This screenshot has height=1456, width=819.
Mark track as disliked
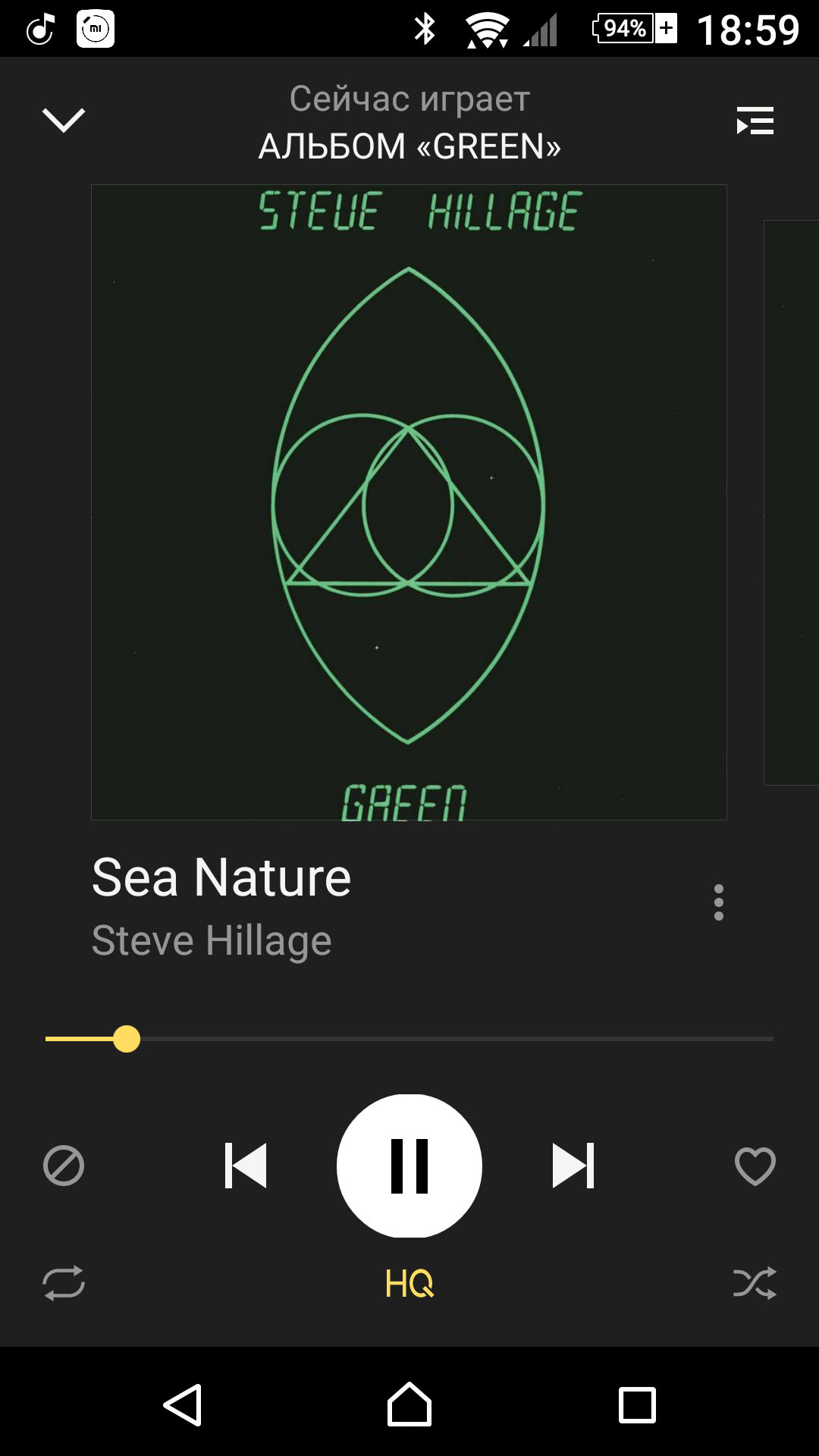[64, 1166]
